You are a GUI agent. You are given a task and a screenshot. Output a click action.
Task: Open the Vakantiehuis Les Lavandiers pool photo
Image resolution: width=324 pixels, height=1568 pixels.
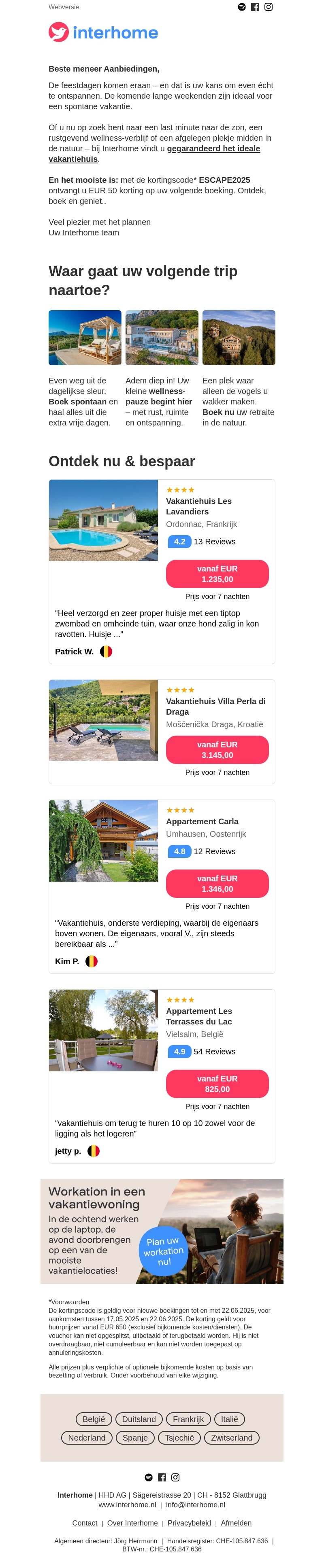click(x=104, y=521)
